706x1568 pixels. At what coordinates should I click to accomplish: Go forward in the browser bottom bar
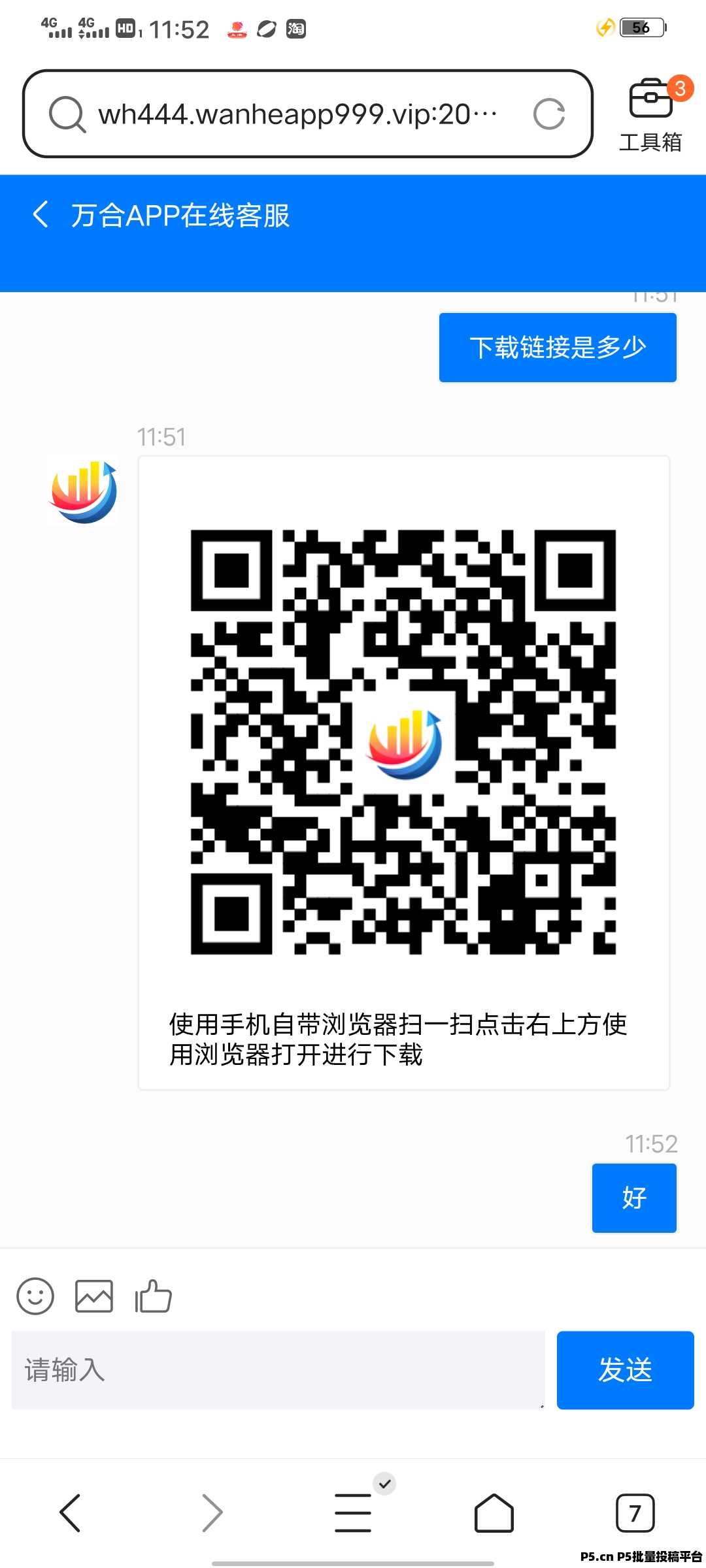212,1512
